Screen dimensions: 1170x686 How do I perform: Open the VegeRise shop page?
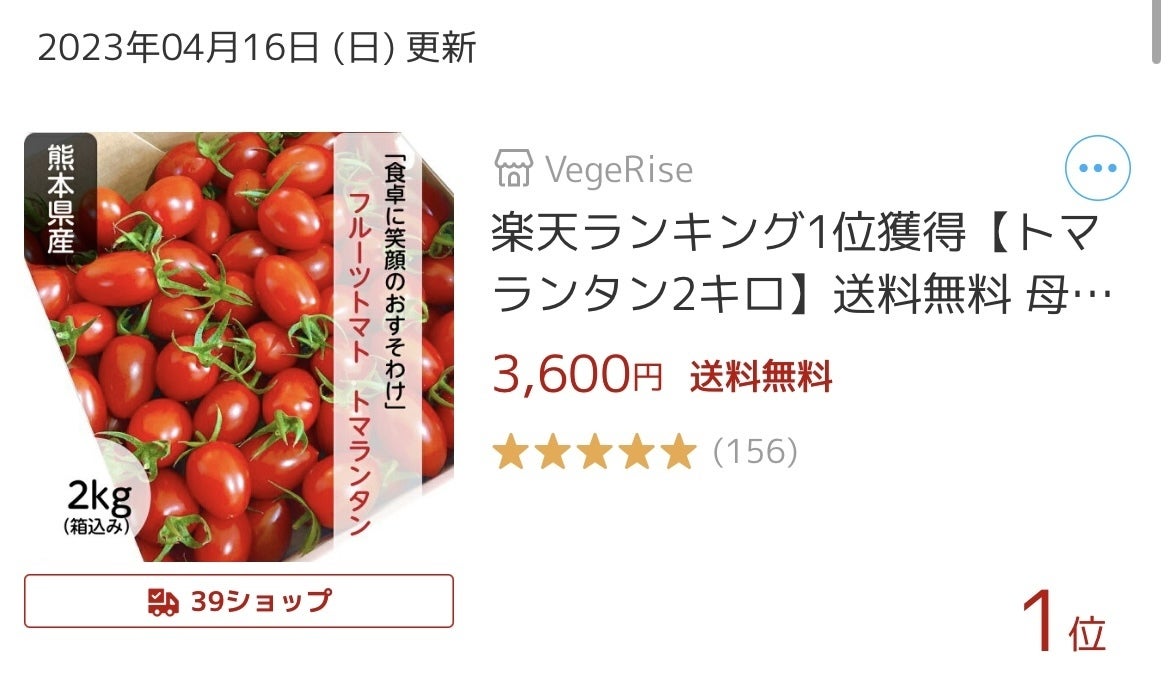[594, 169]
